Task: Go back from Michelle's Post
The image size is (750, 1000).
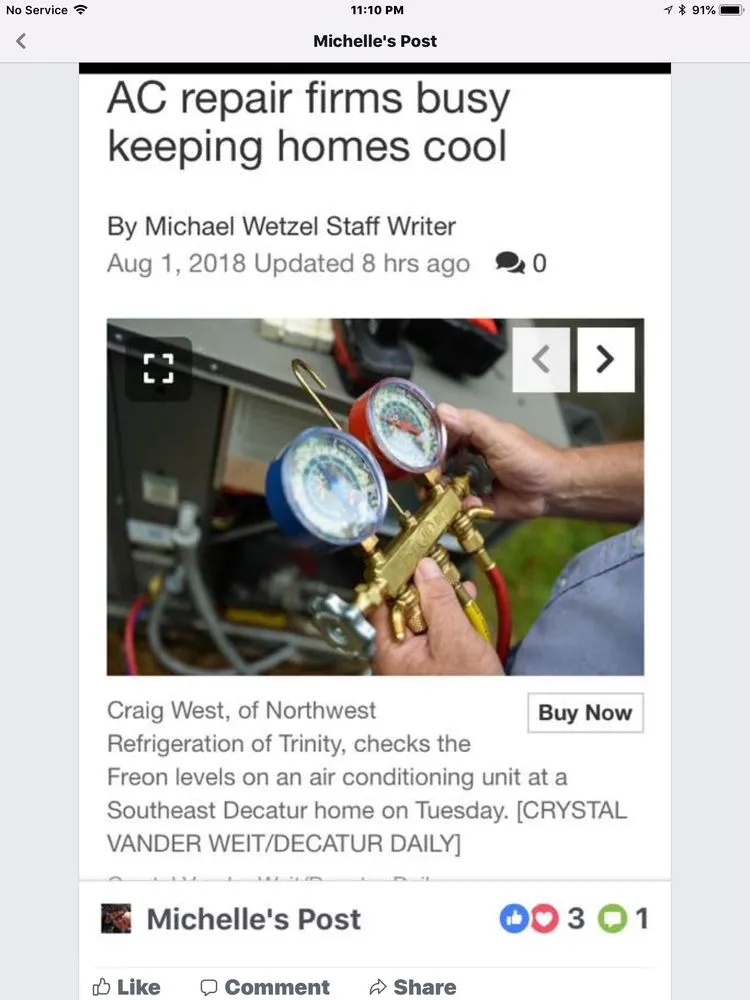Action: 21,41
